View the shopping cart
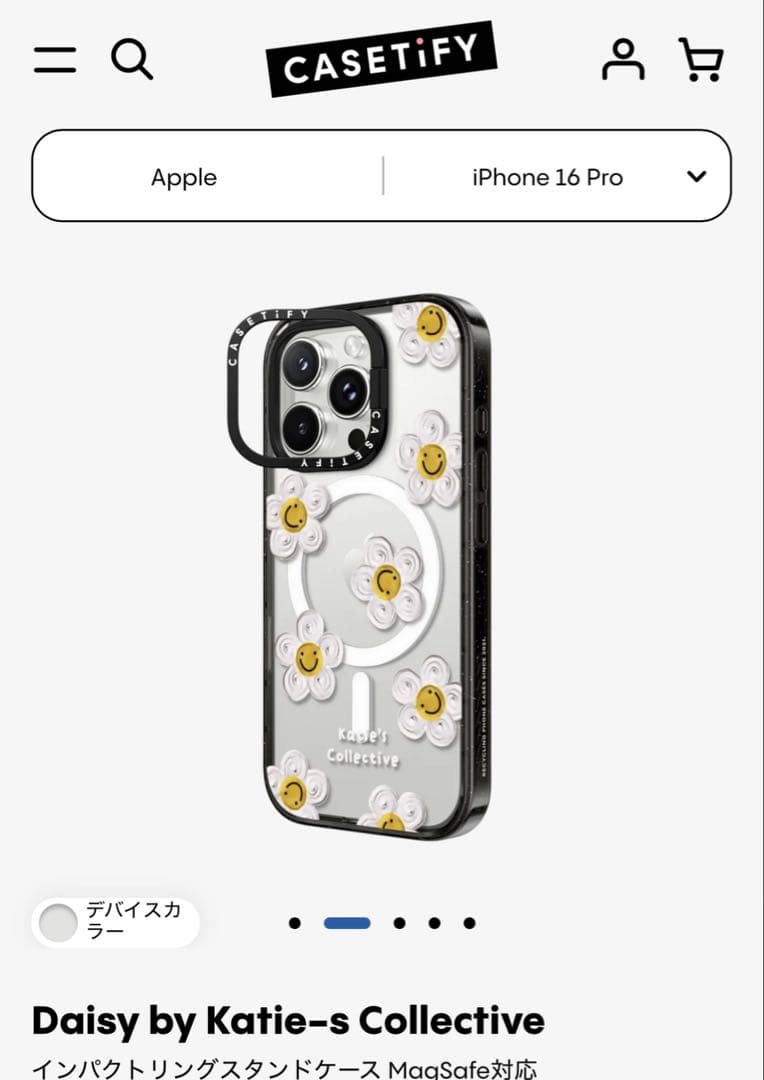 pyautogui.click(x=701, y=60)
